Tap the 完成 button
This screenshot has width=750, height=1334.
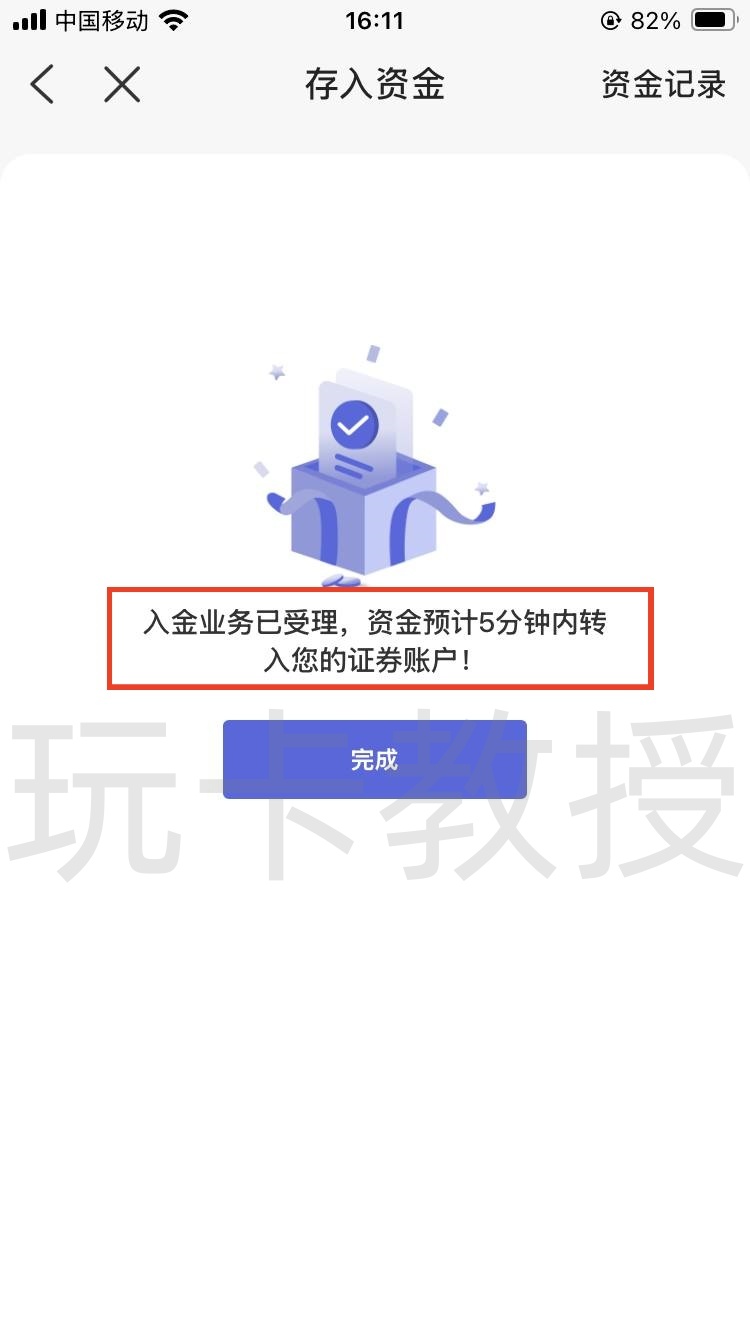click(374, 759)
